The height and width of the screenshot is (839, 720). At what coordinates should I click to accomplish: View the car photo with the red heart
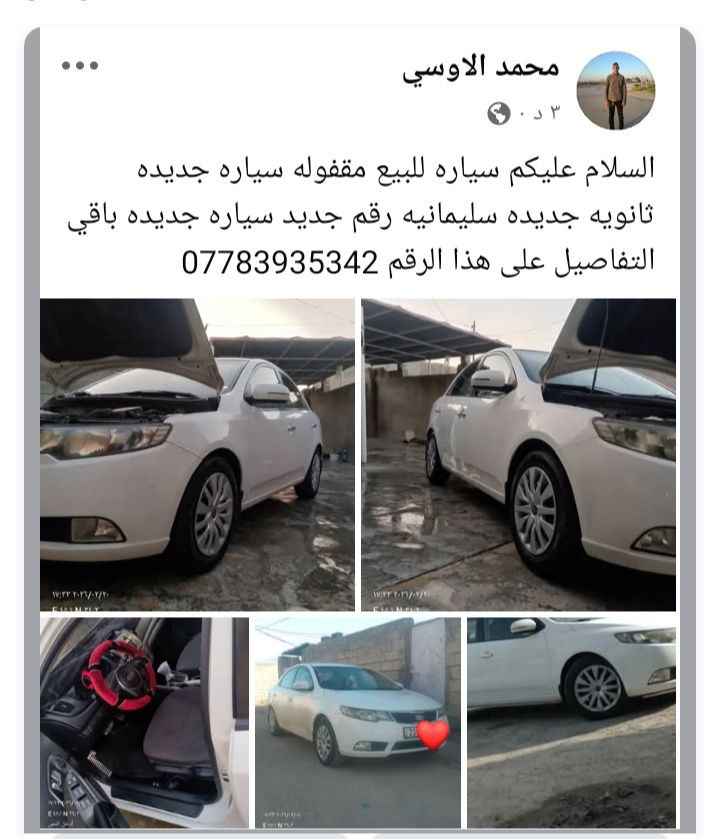[x=357, y=722]
